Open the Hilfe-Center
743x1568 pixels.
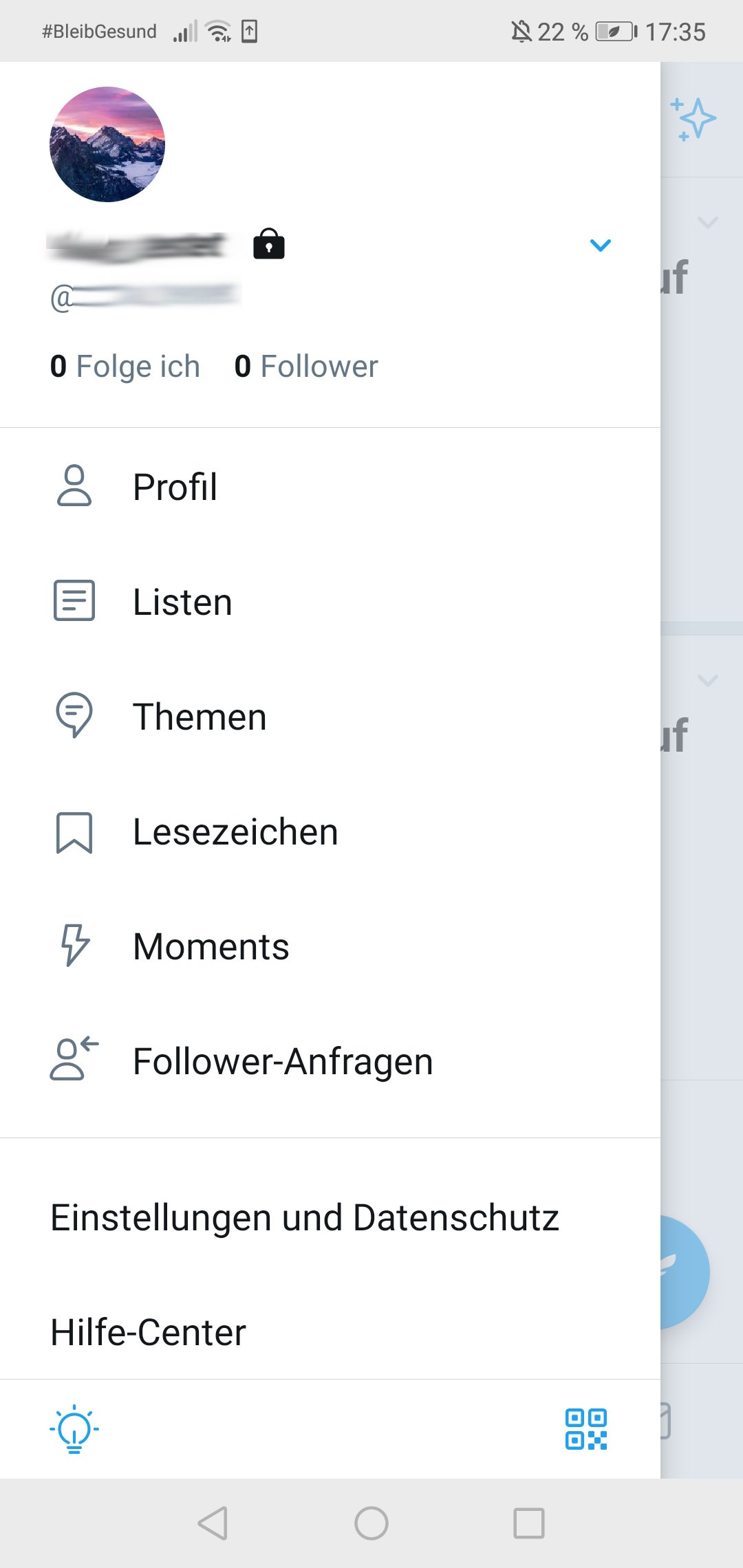330,1332
